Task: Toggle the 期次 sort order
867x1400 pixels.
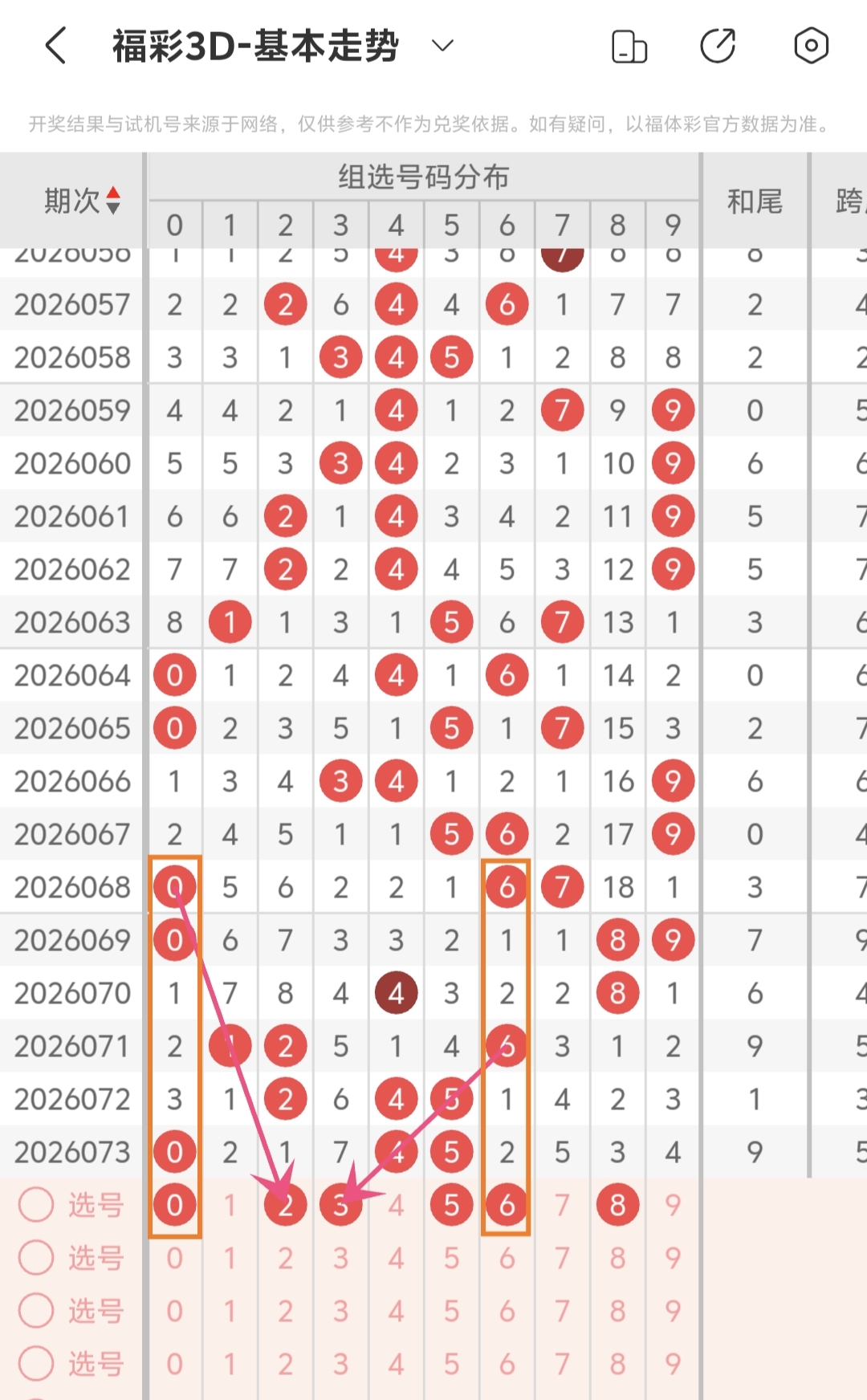Action: pyautogui.click(x=113, y=201)
